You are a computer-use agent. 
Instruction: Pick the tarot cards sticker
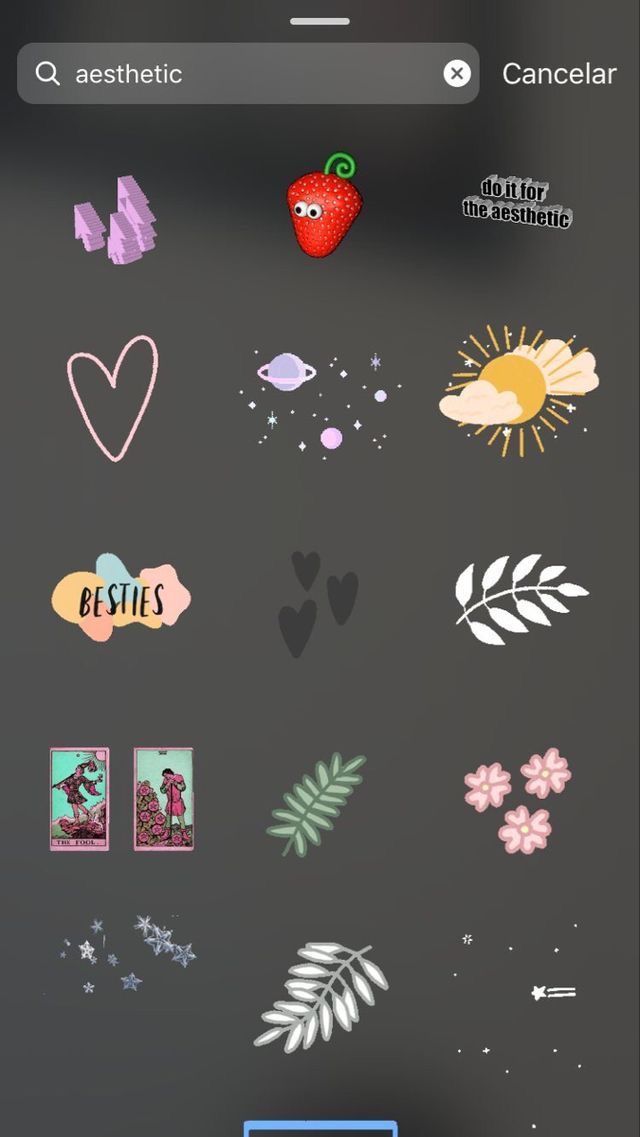[x=122, y=798]
